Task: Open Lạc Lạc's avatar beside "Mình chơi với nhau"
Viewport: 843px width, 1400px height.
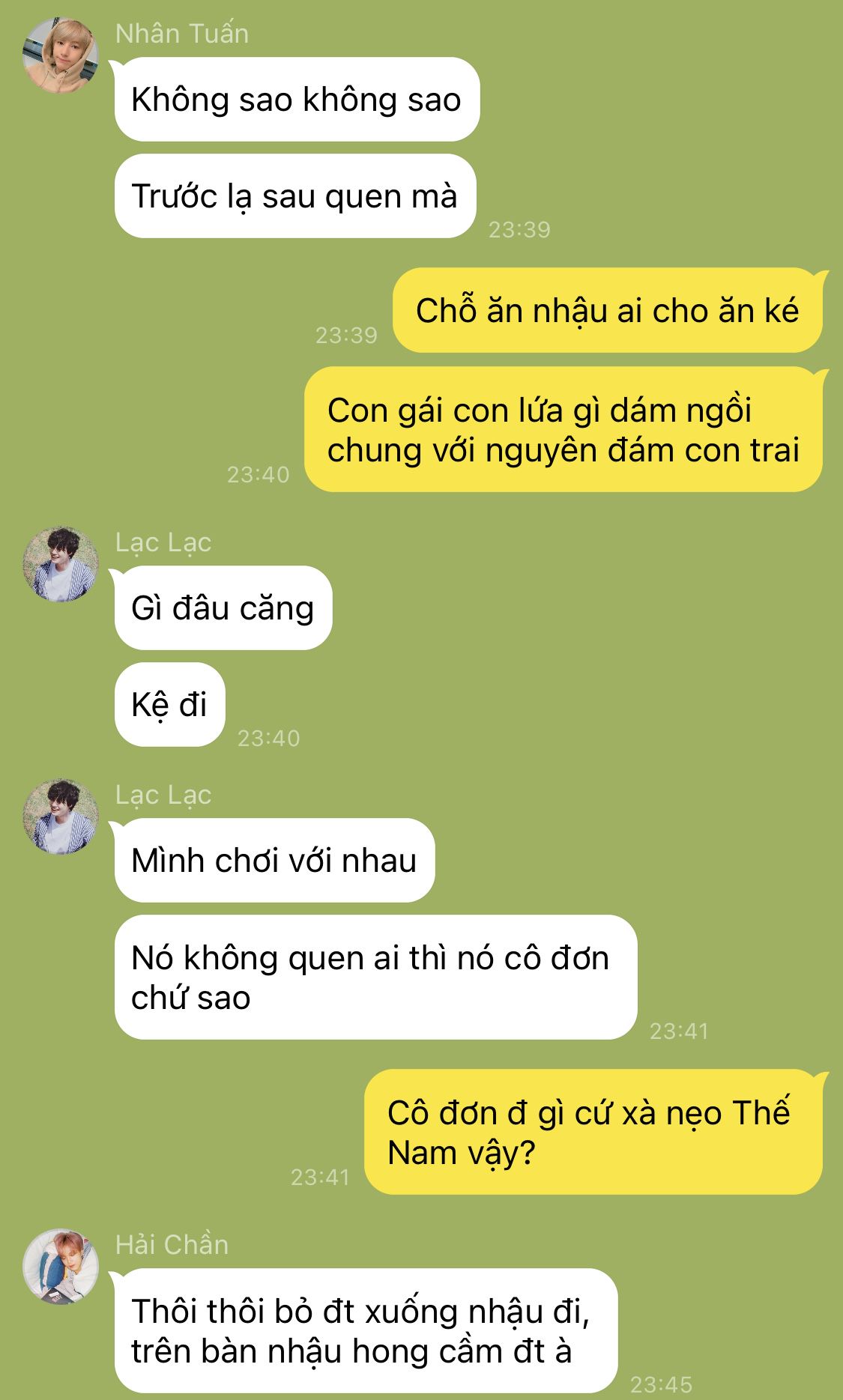Action: coord(60,816)
